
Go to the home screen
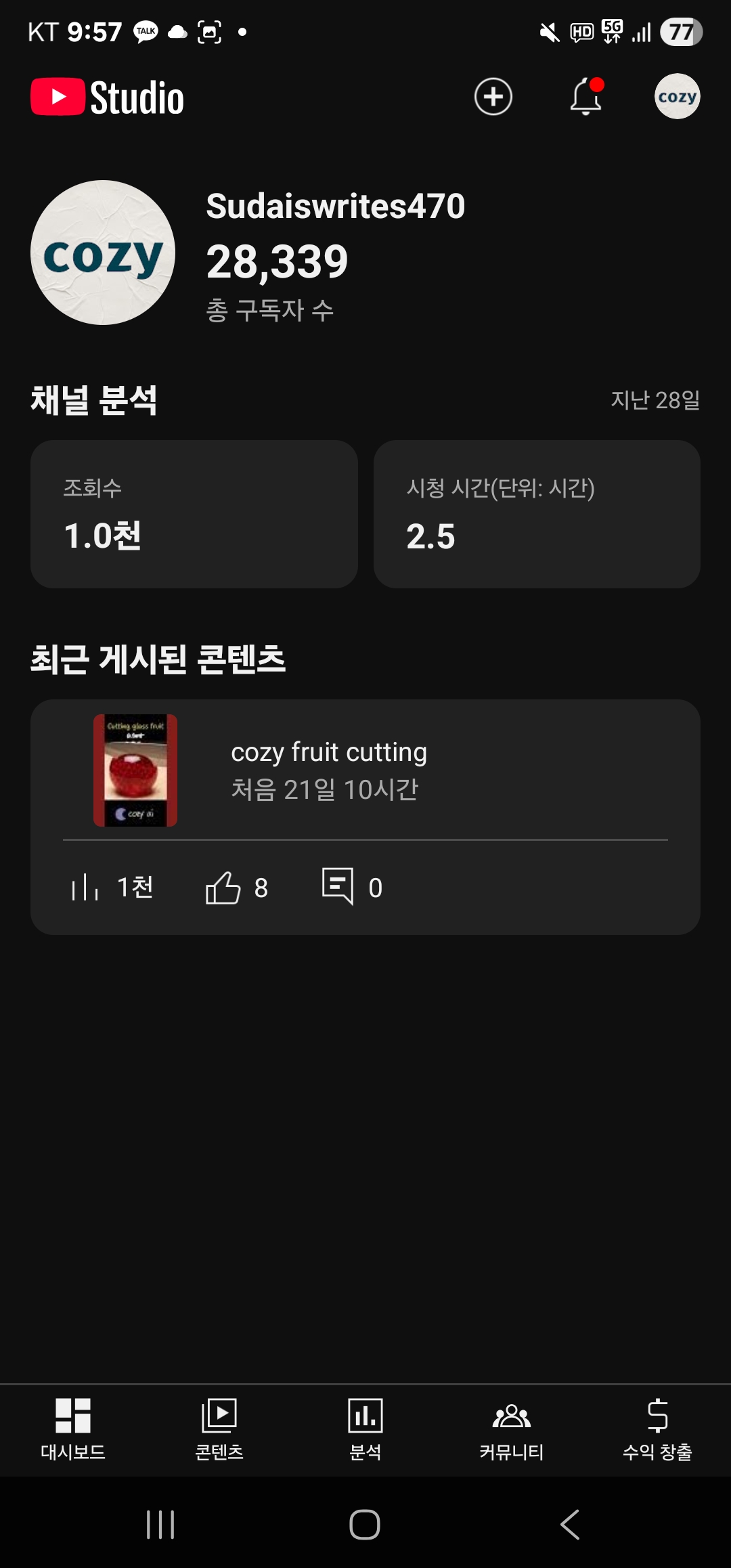click(365, 1525)
